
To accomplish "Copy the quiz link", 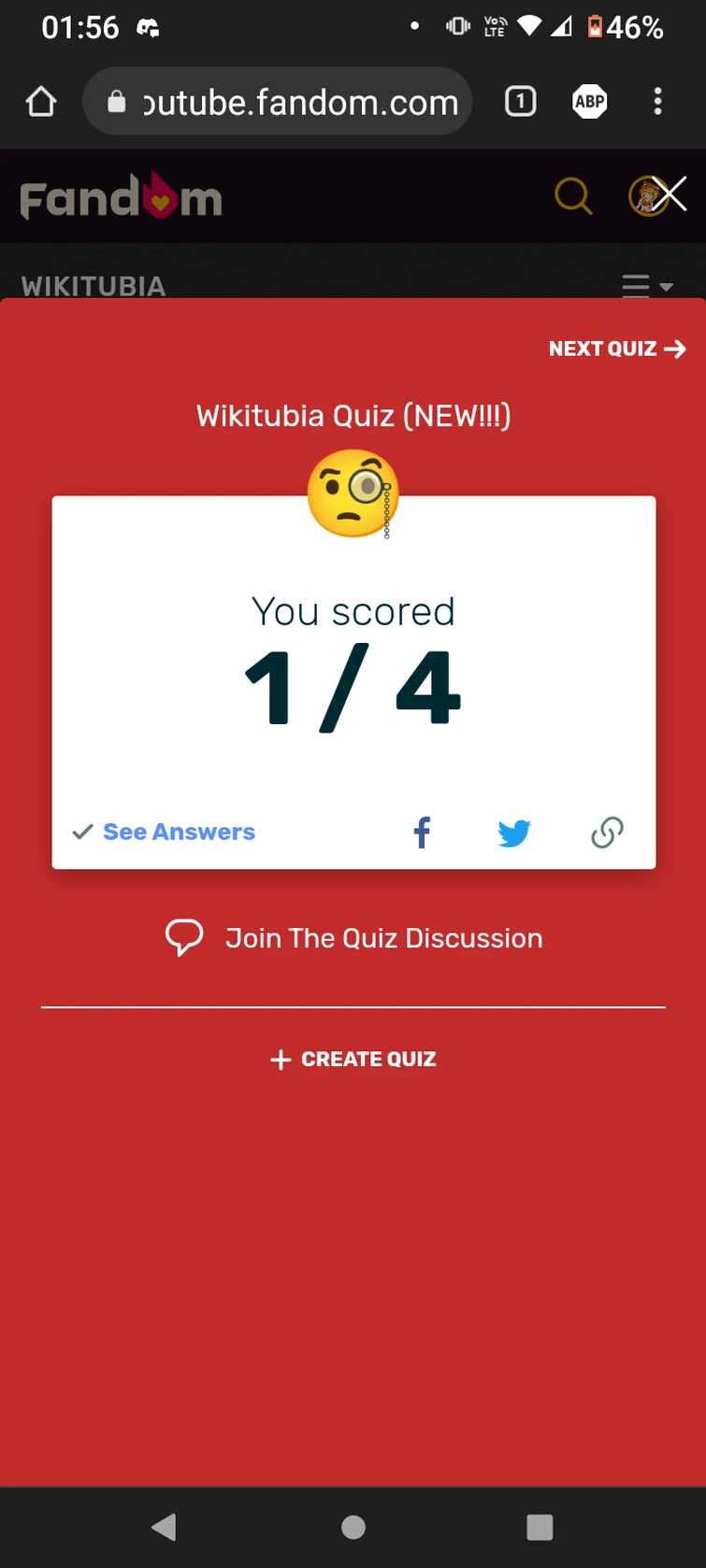I will [607, 832].
